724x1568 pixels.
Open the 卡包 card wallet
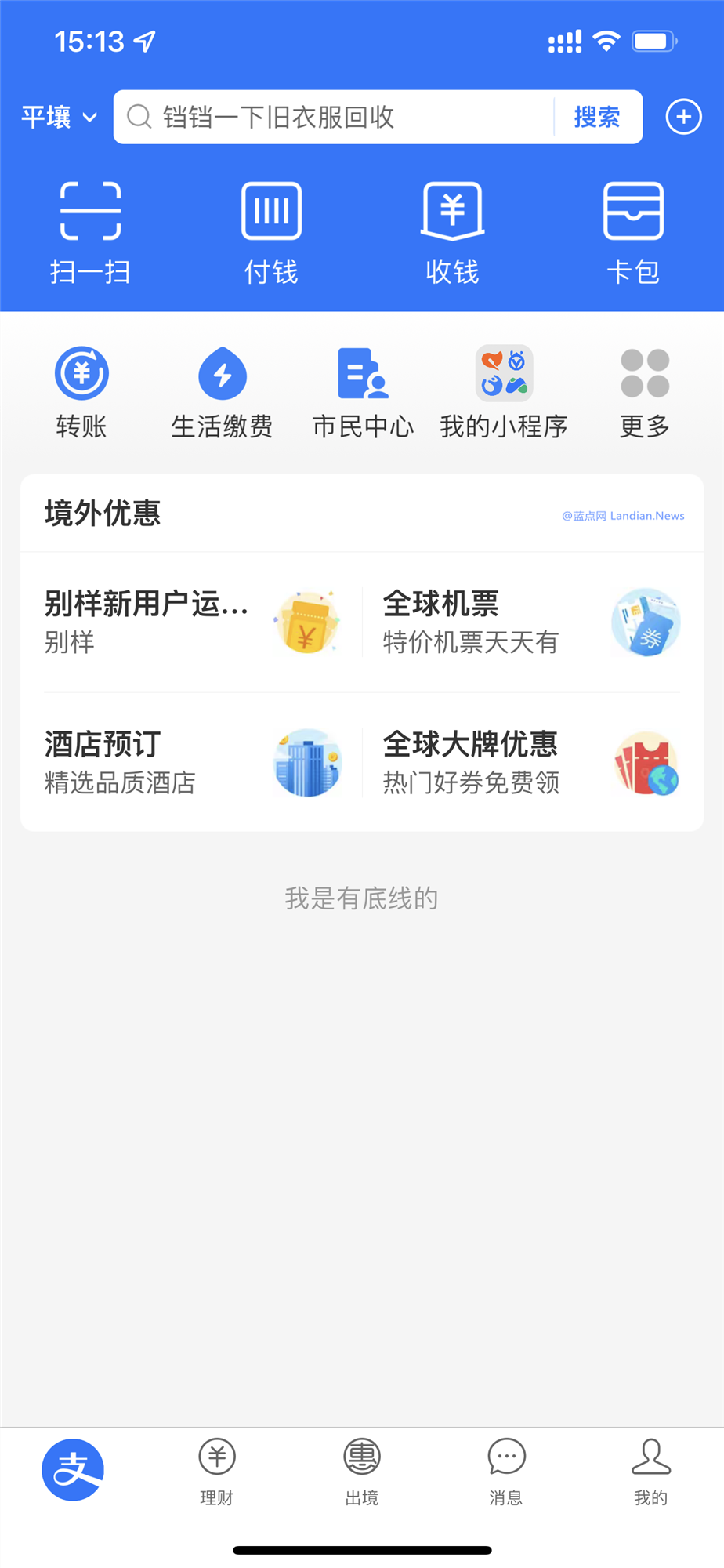(633, 233)
